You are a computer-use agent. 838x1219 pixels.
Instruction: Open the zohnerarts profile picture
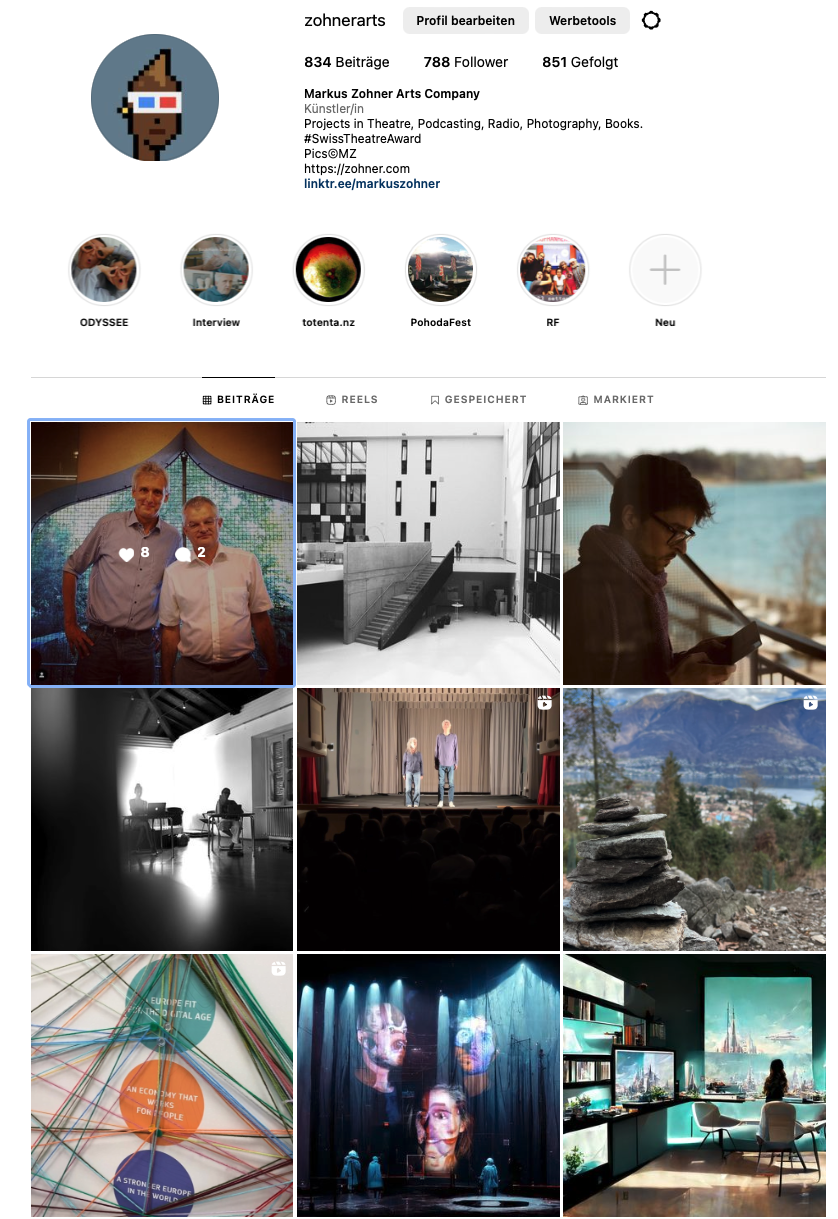point(155,97)
